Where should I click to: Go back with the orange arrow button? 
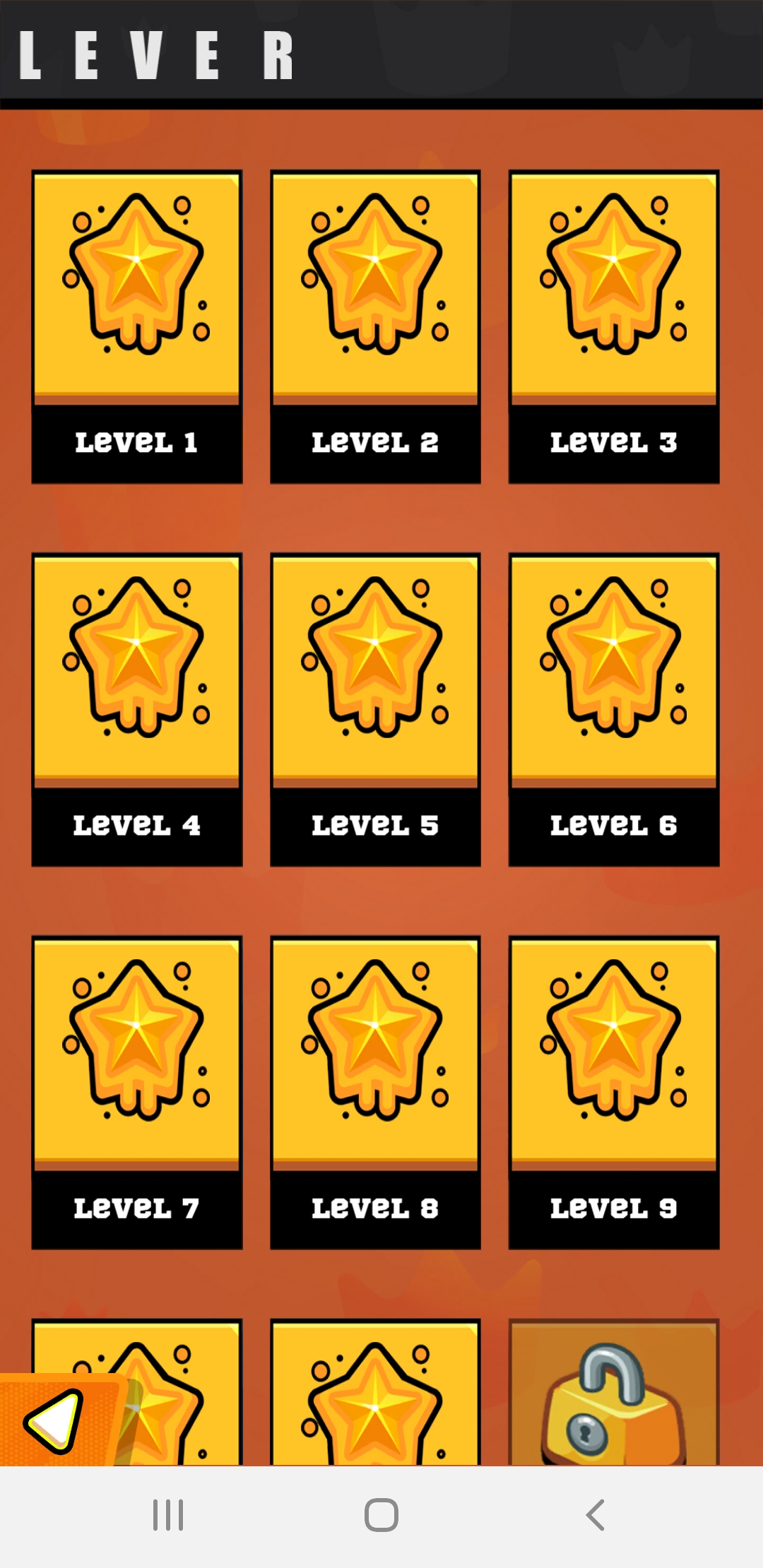pos(55,1421)
